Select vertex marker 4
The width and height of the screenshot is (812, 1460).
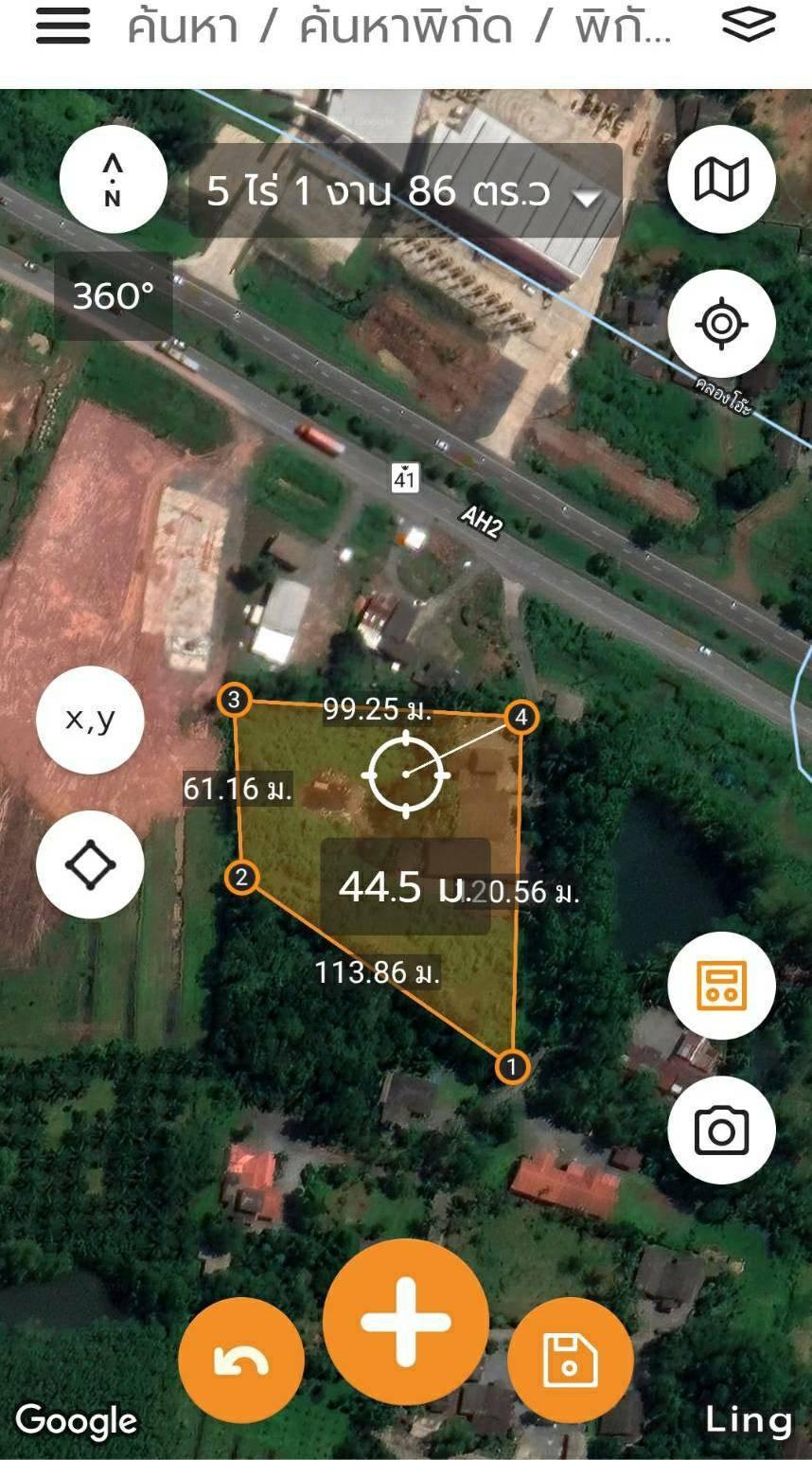(x=521, y=717)
